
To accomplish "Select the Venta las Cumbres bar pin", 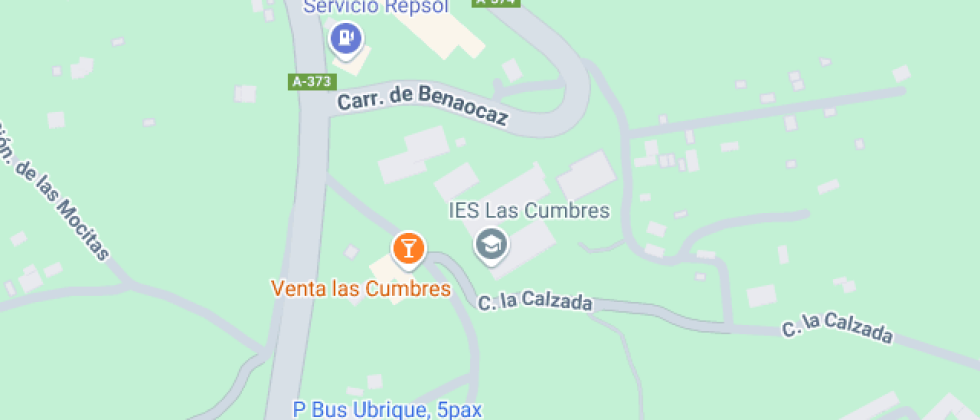I will pos(408,247).
